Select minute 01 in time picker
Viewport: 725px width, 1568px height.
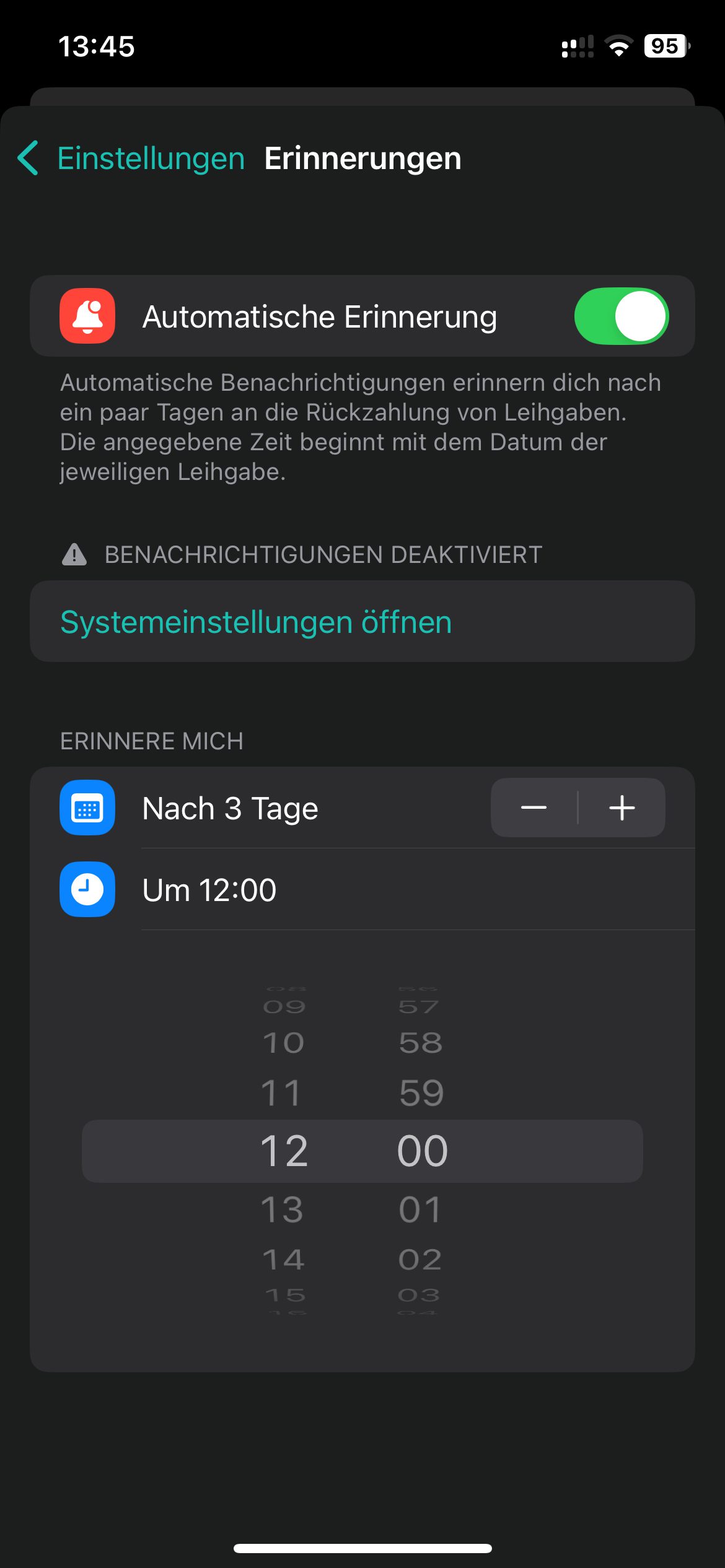(421, 1209)
